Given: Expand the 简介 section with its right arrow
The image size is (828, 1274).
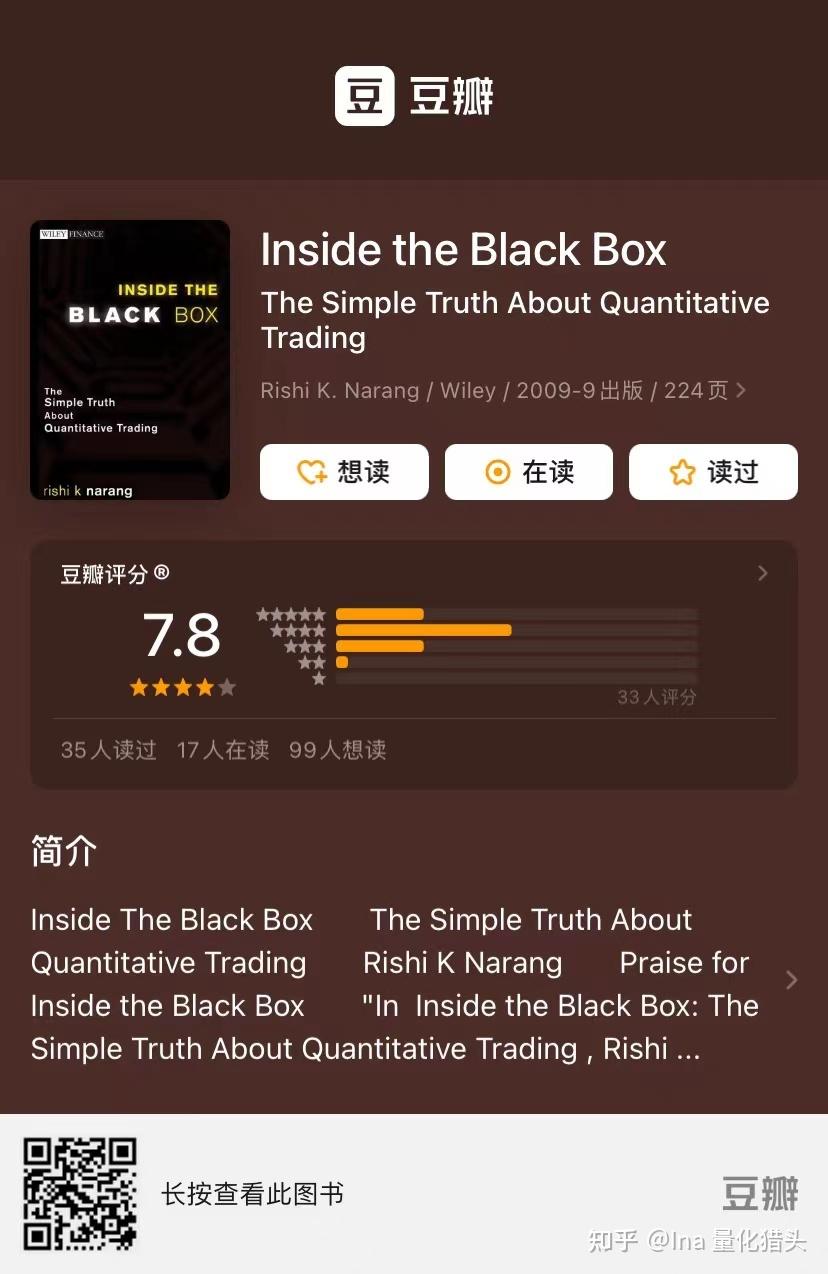Looking at the screenshot, I should [x=791, y=980].
